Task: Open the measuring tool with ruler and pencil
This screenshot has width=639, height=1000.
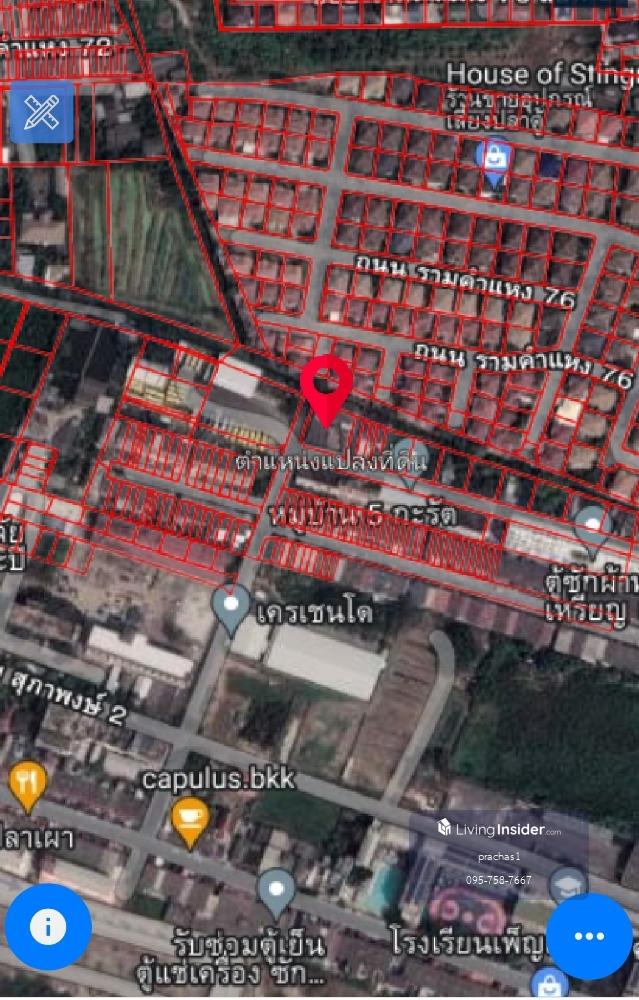Action: tap(41, 112)
